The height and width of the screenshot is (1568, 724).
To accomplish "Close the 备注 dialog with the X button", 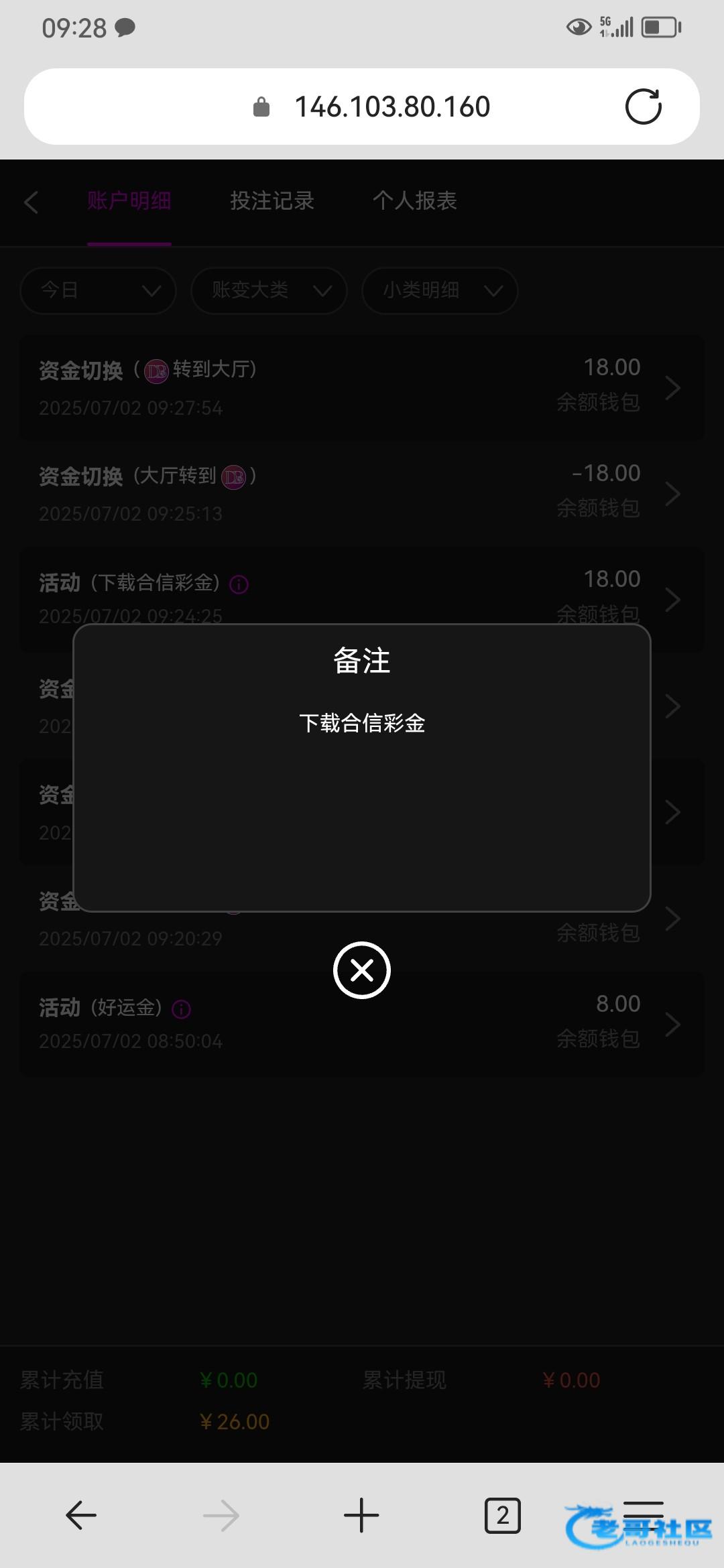I will pos(362,970).
